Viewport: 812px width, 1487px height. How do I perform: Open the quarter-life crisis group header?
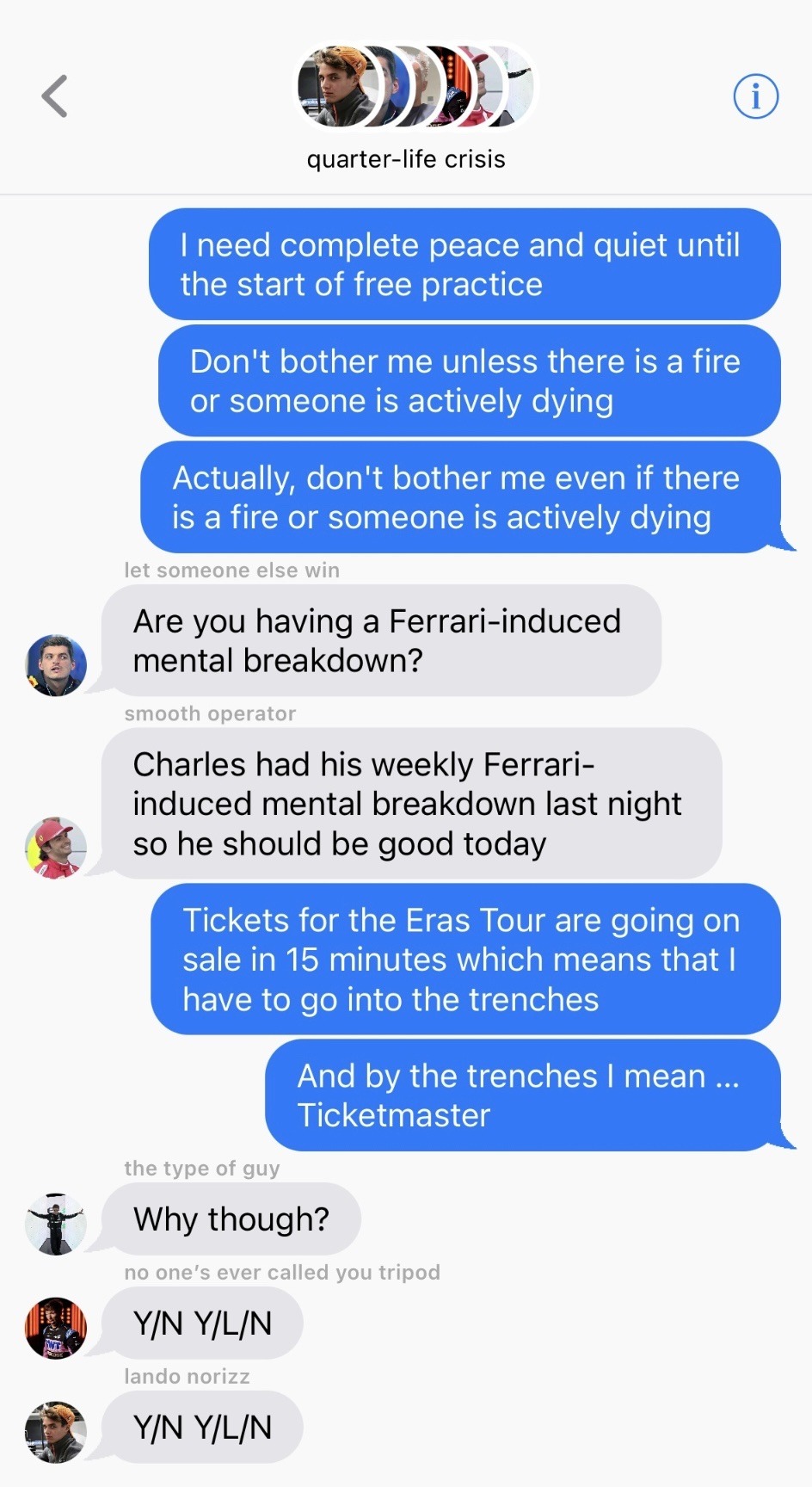(x=407, y=158)
